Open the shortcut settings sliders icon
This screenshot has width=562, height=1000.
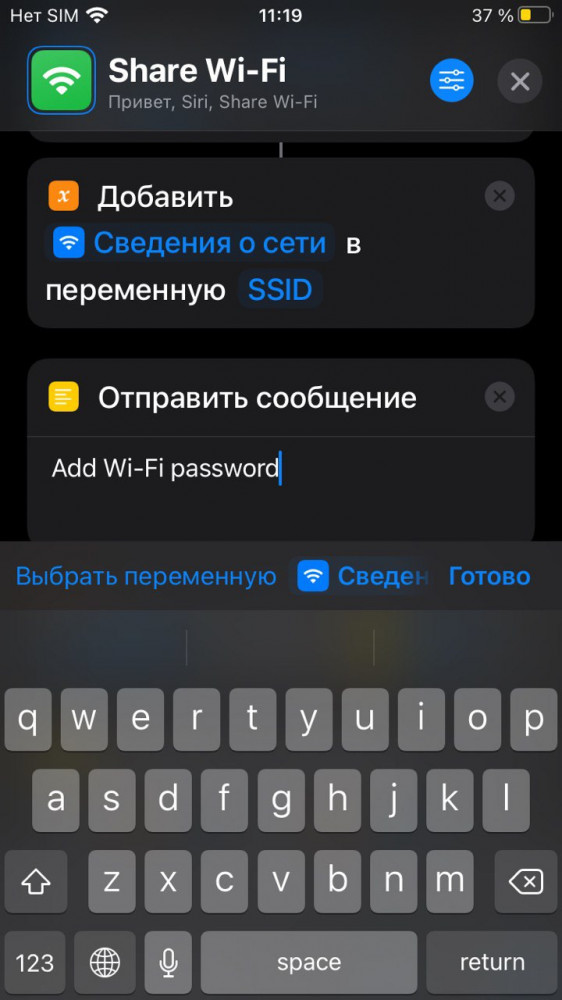click(x=452, y=81)
